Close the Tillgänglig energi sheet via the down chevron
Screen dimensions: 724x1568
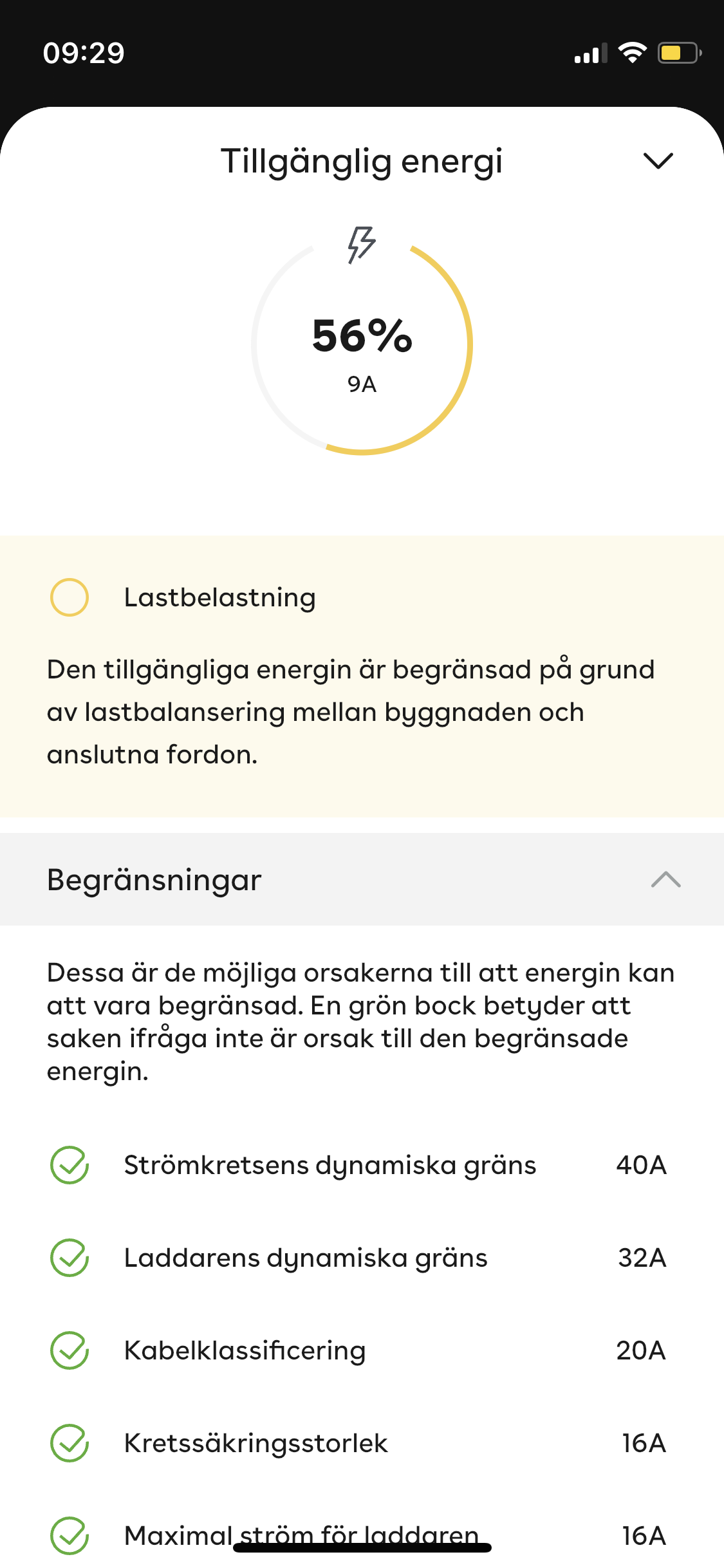click(658, 161)
